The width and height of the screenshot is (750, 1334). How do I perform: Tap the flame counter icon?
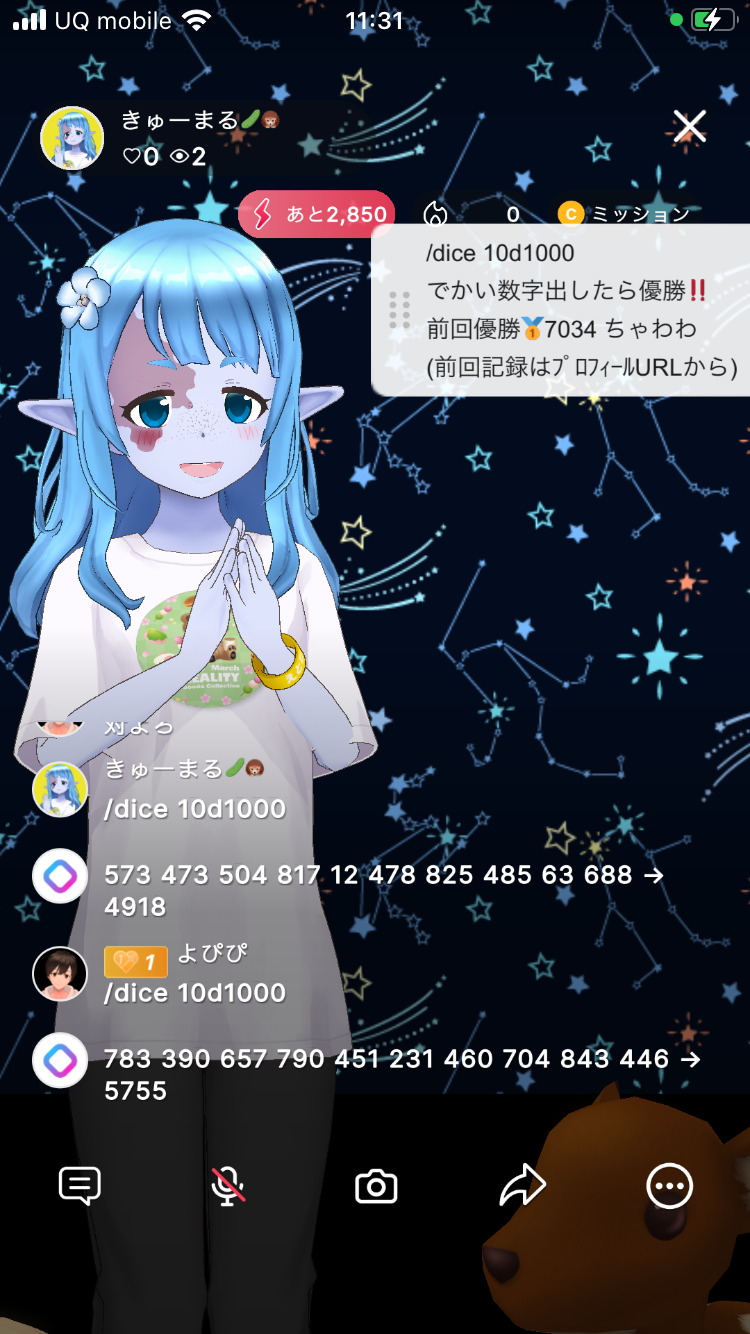[x=436, y=214]
